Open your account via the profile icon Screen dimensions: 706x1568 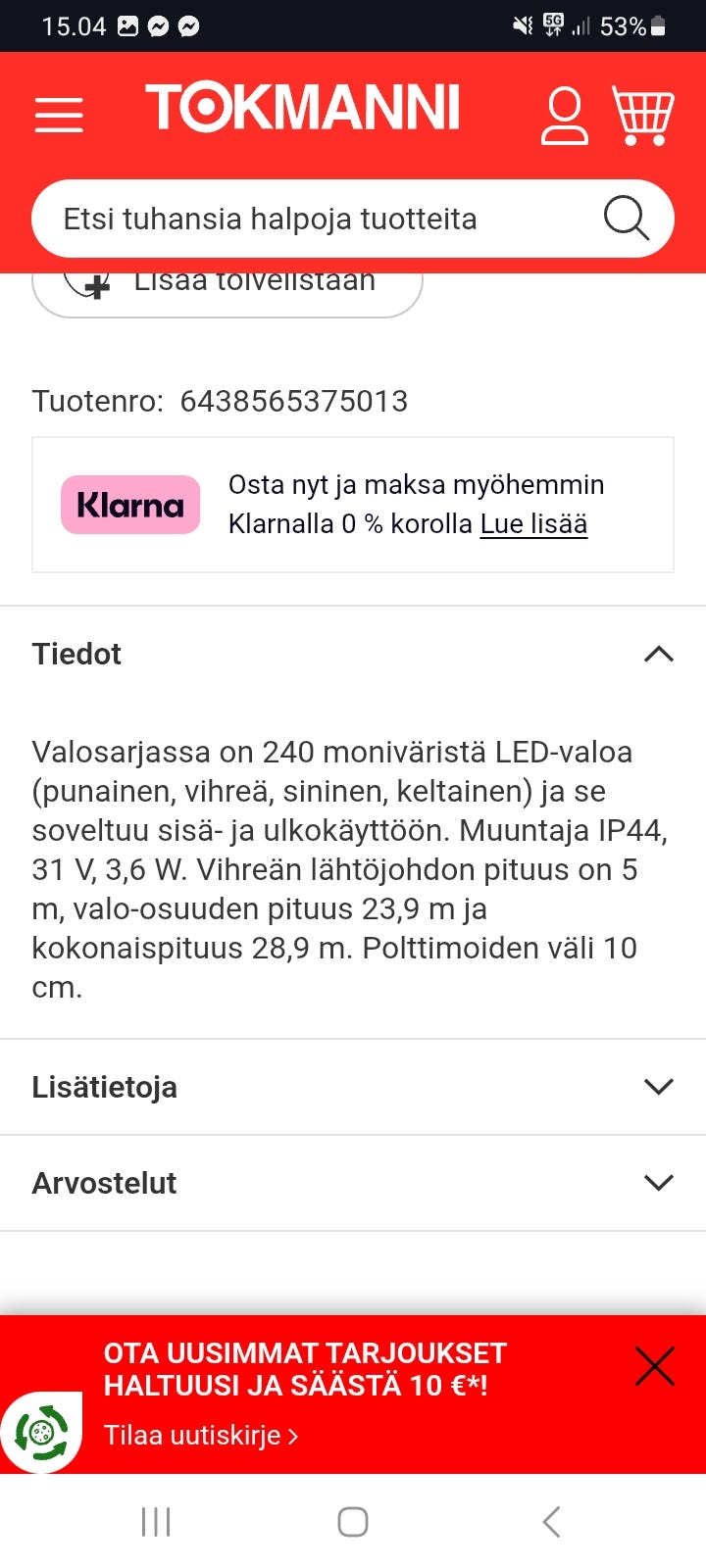(564, 114)
